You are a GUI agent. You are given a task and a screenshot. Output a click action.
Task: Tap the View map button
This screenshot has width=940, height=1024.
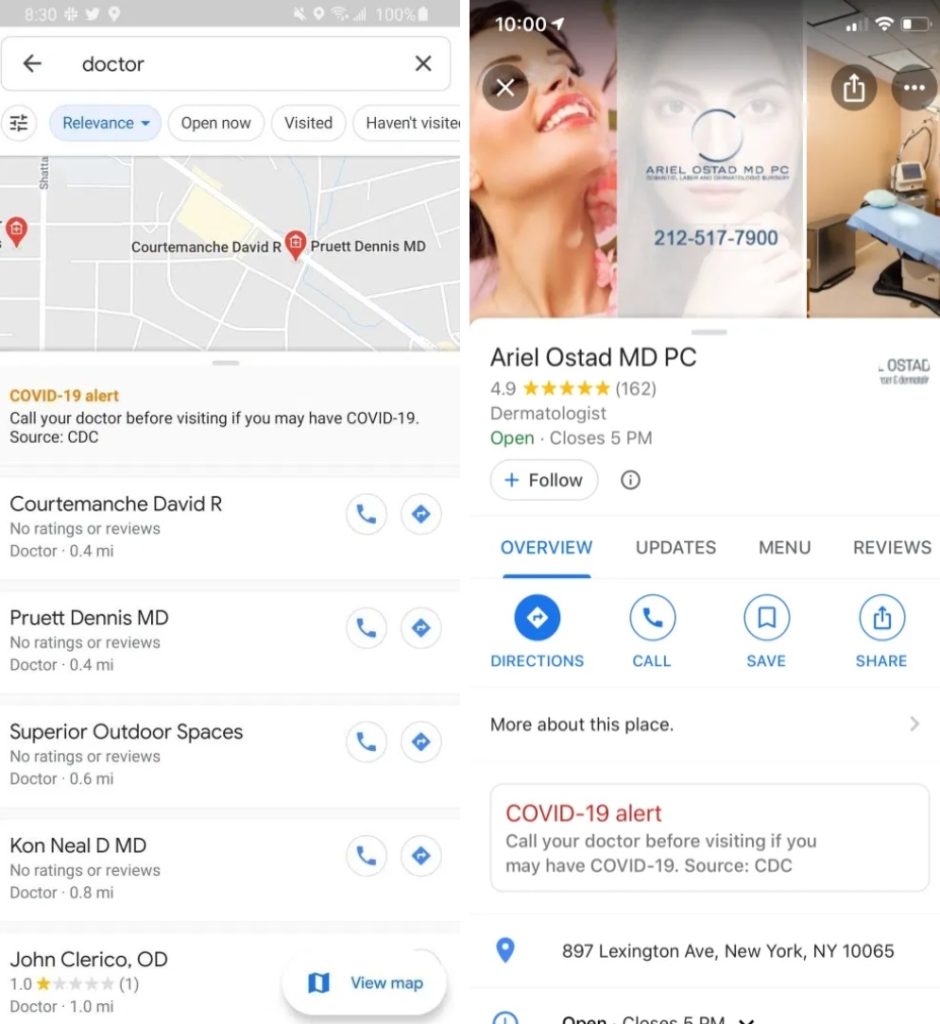click(x=365, y=983)
